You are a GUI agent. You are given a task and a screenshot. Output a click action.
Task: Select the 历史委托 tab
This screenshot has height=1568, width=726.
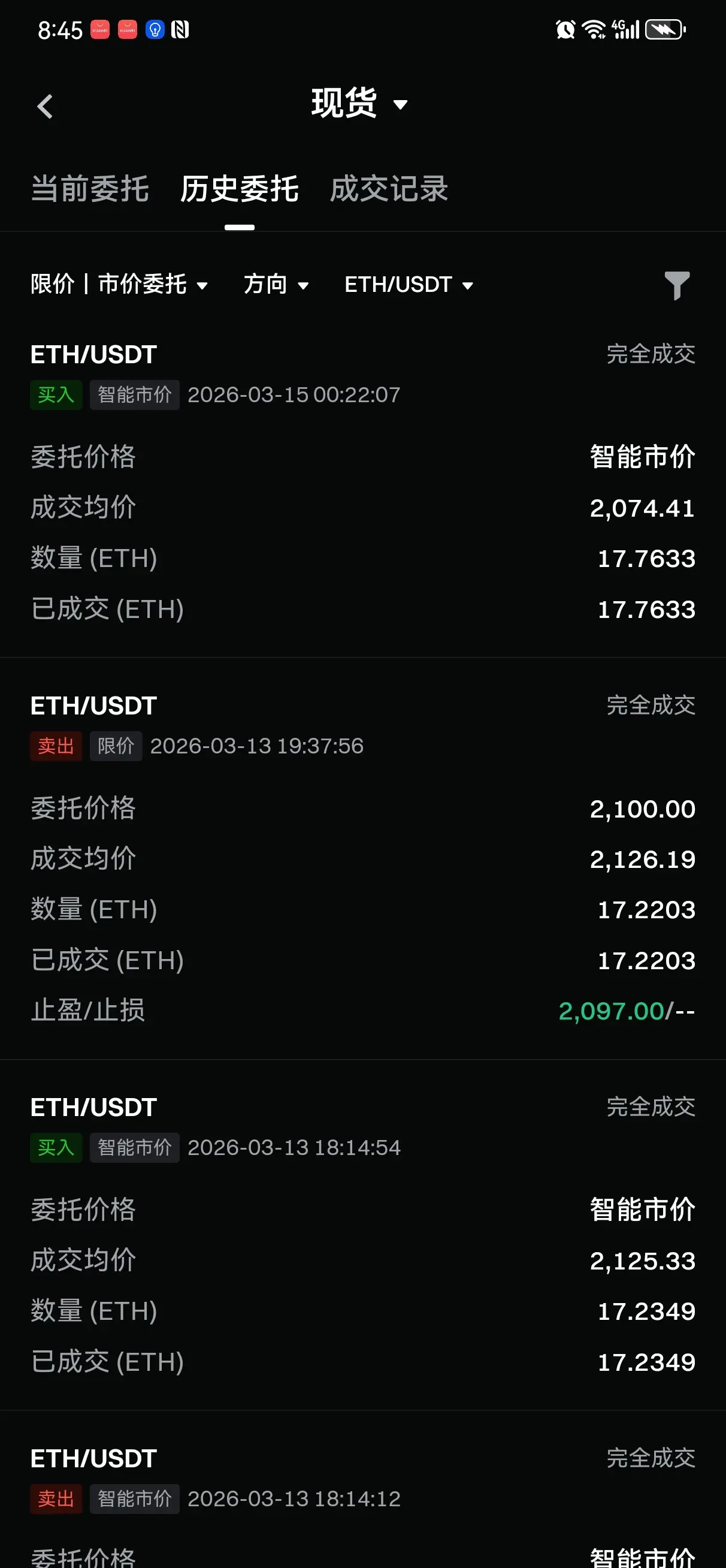[239, 189]
